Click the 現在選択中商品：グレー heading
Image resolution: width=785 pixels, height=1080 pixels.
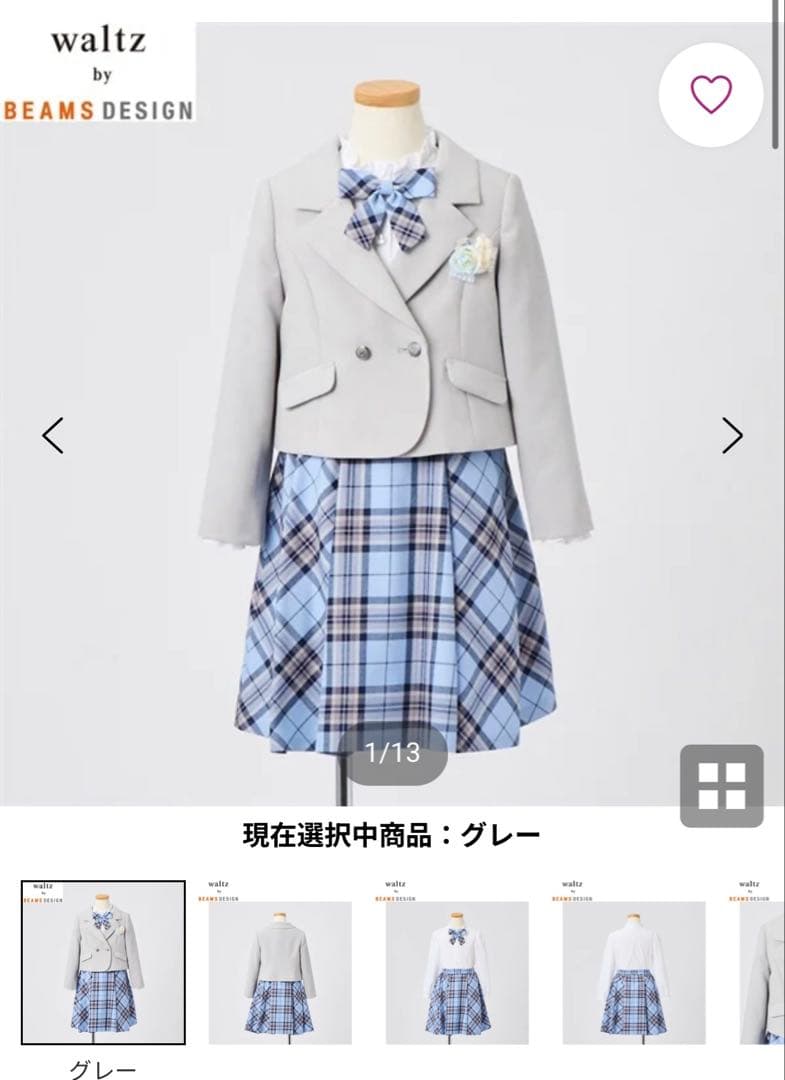point(392,830)
